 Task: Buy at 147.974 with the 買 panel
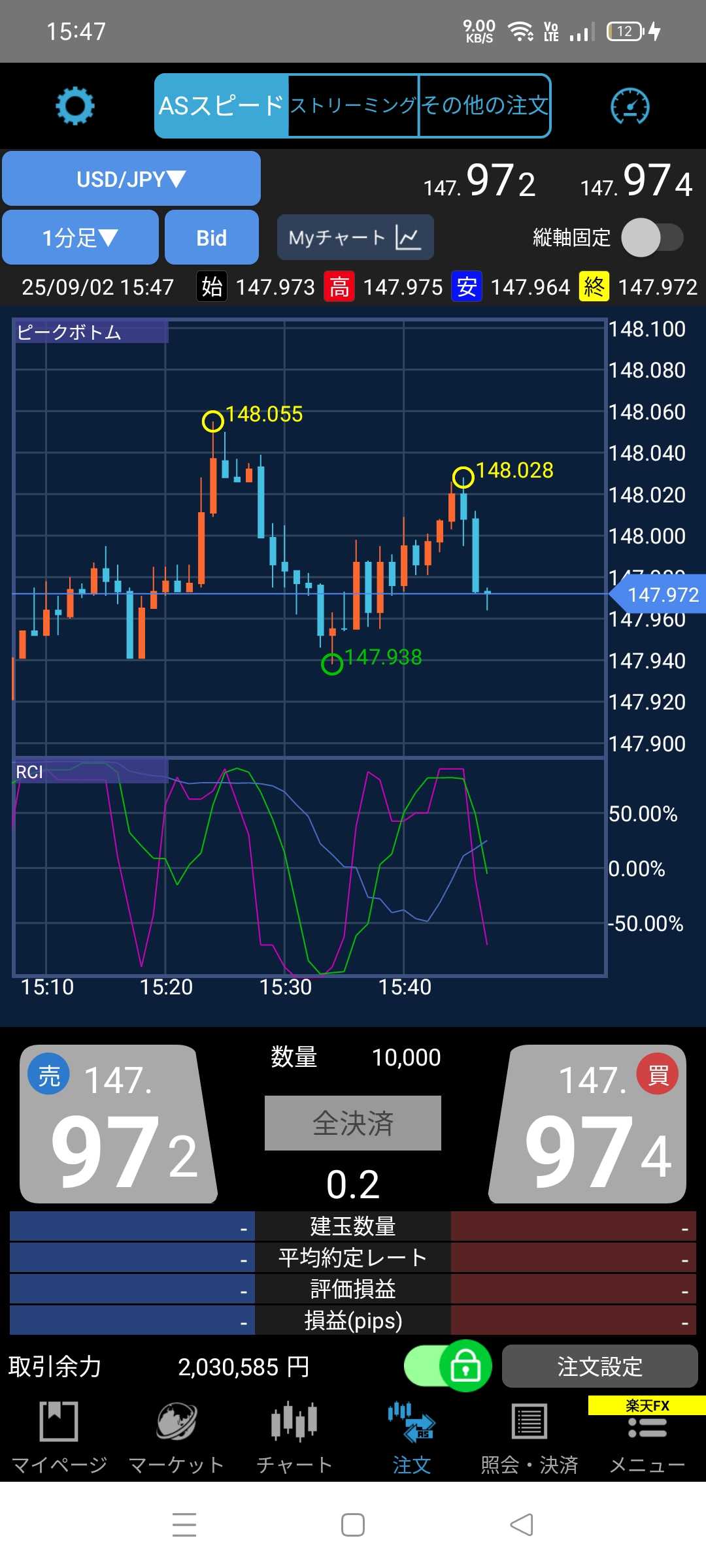point(588,1125)
